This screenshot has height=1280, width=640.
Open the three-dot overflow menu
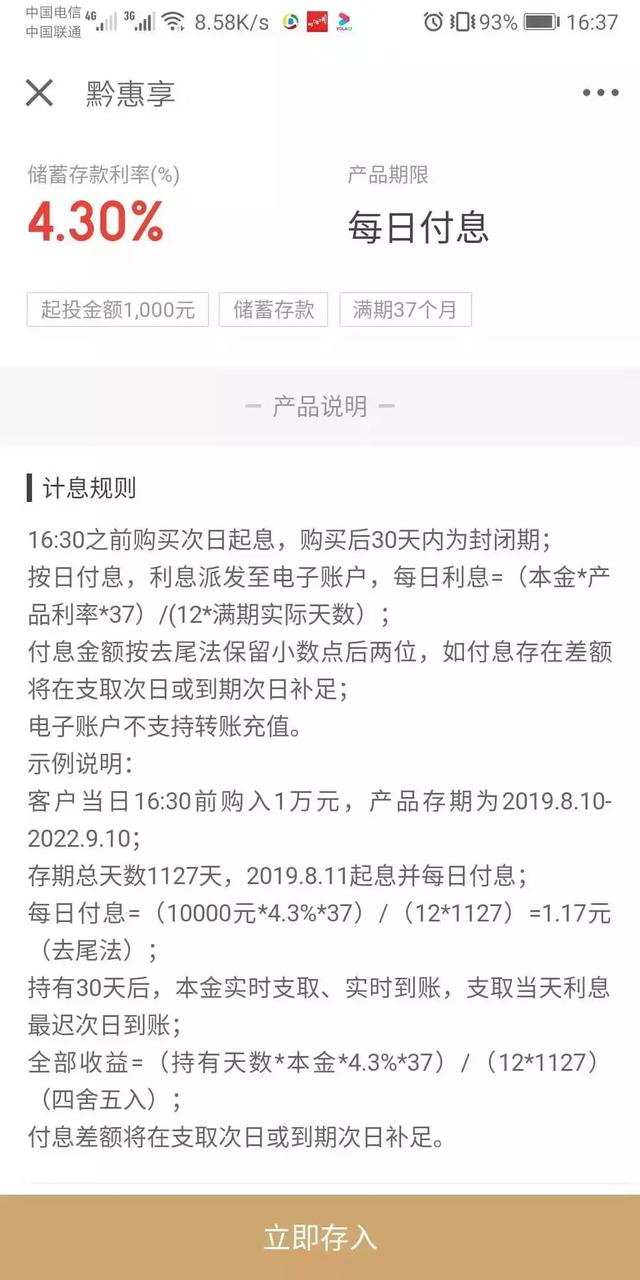click(x=600, y=93)
